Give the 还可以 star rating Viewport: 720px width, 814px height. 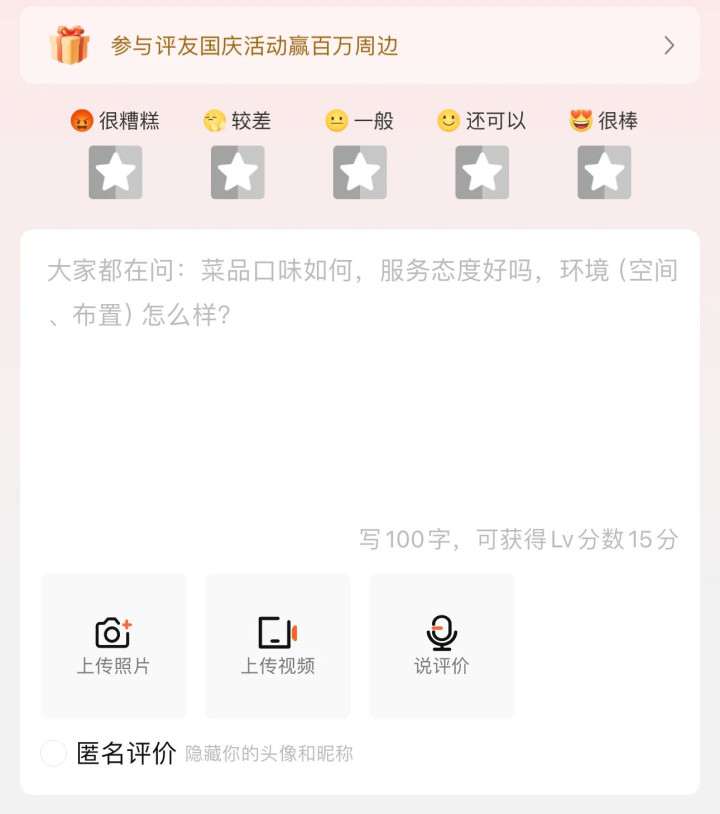(482, 172)
